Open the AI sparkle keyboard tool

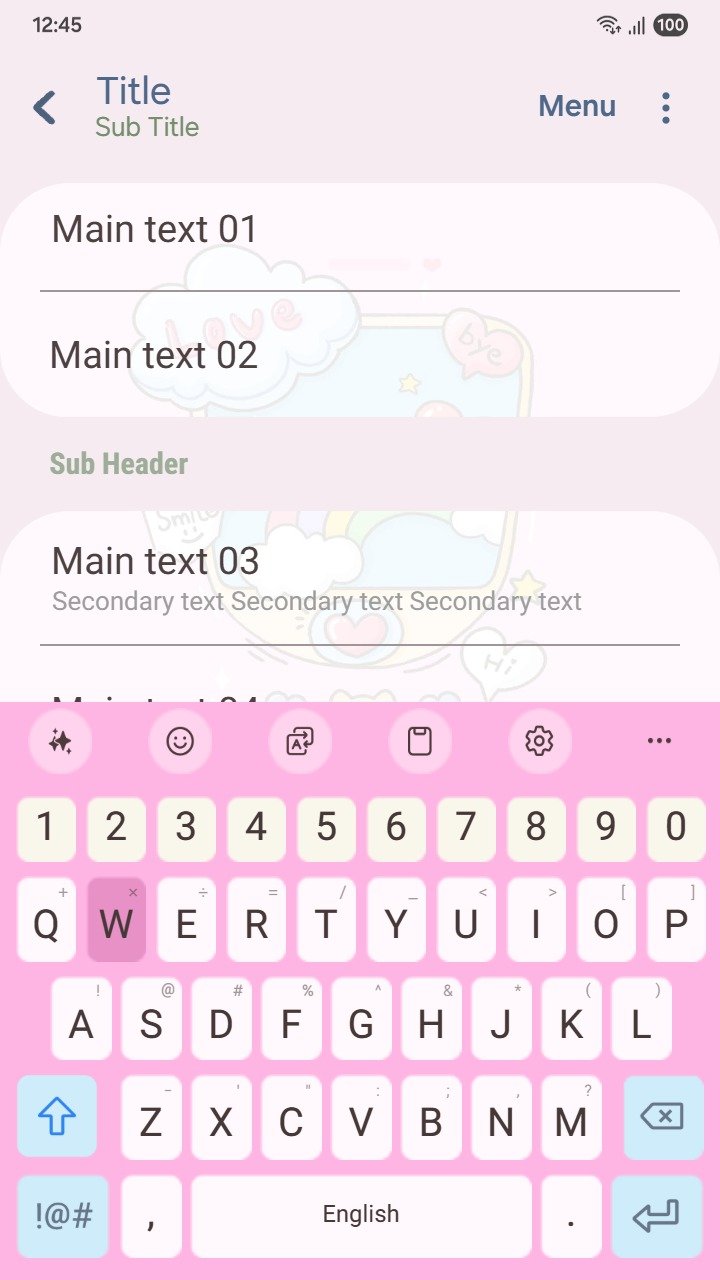60,741
